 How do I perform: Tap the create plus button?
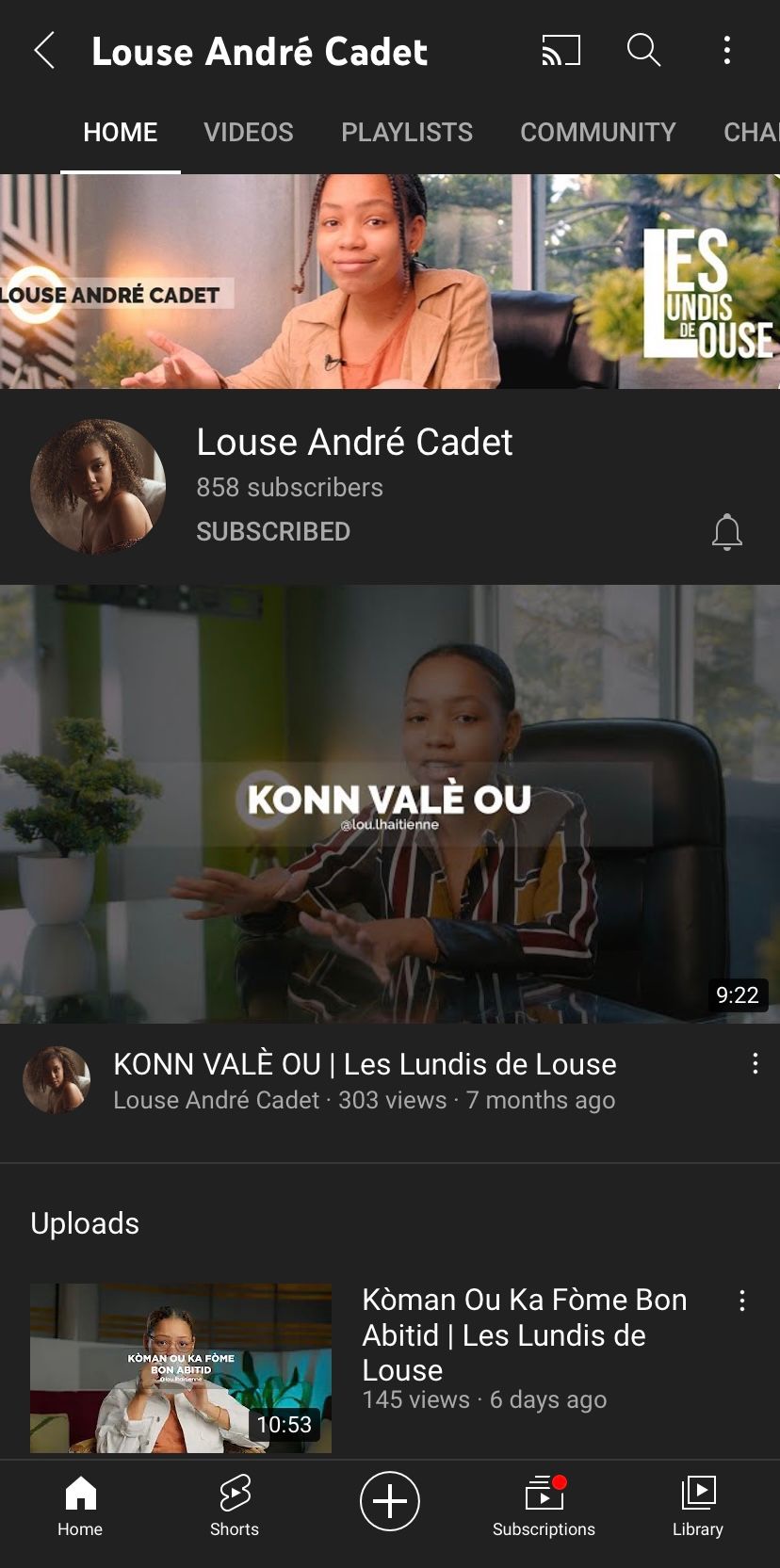click(x=390, y=1501)
